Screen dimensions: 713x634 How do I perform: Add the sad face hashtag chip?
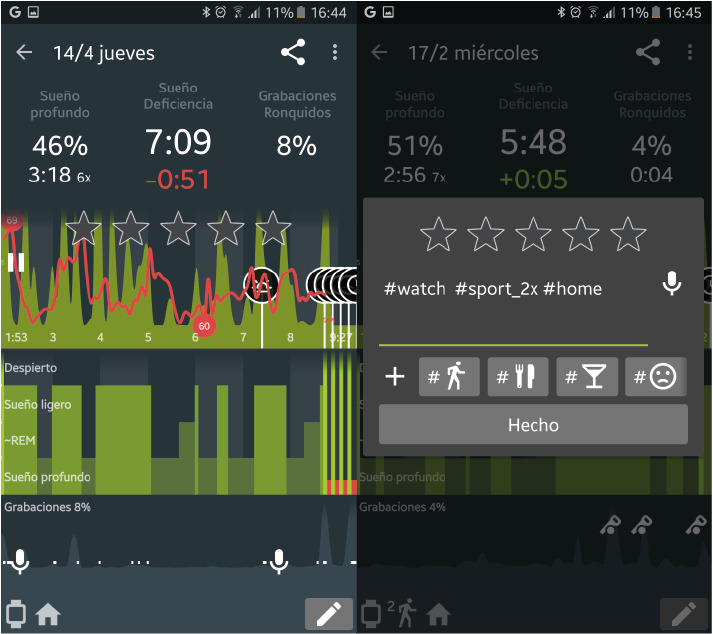coord(656,377)
